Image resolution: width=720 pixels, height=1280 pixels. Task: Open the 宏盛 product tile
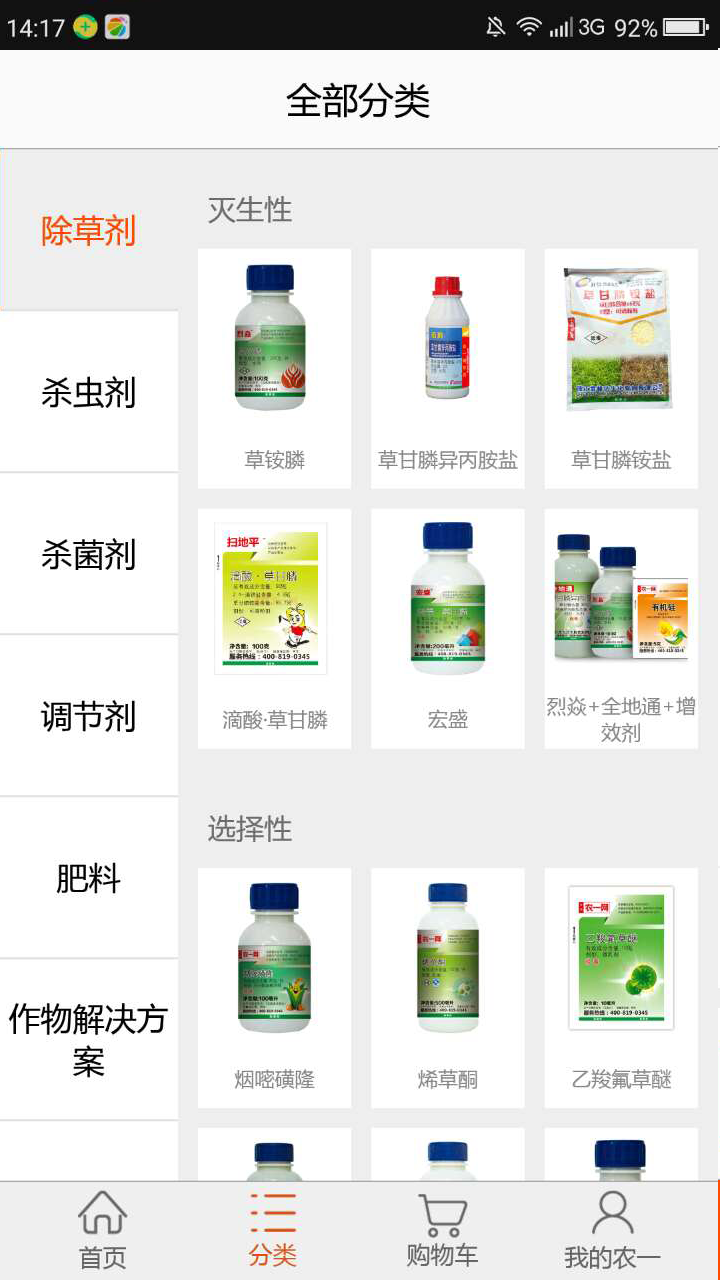pos(447,628)
